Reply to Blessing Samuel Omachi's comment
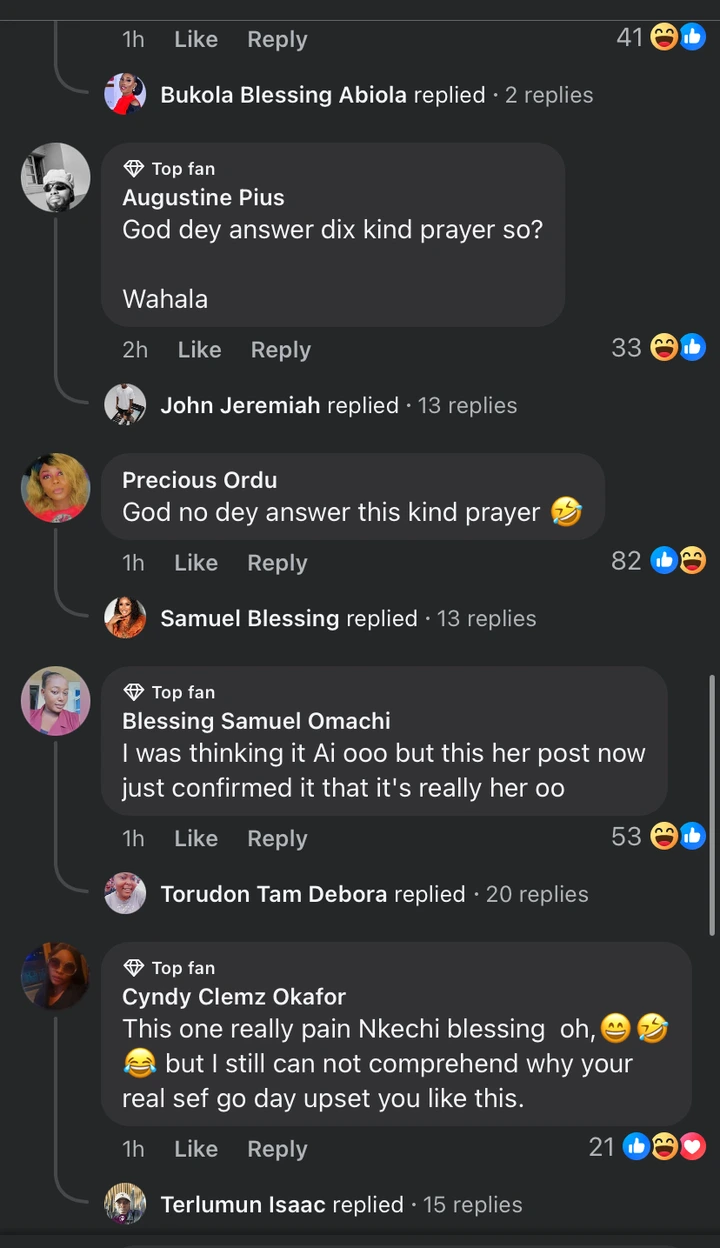This screenshot has height=1248, width=720. [277, 839]
